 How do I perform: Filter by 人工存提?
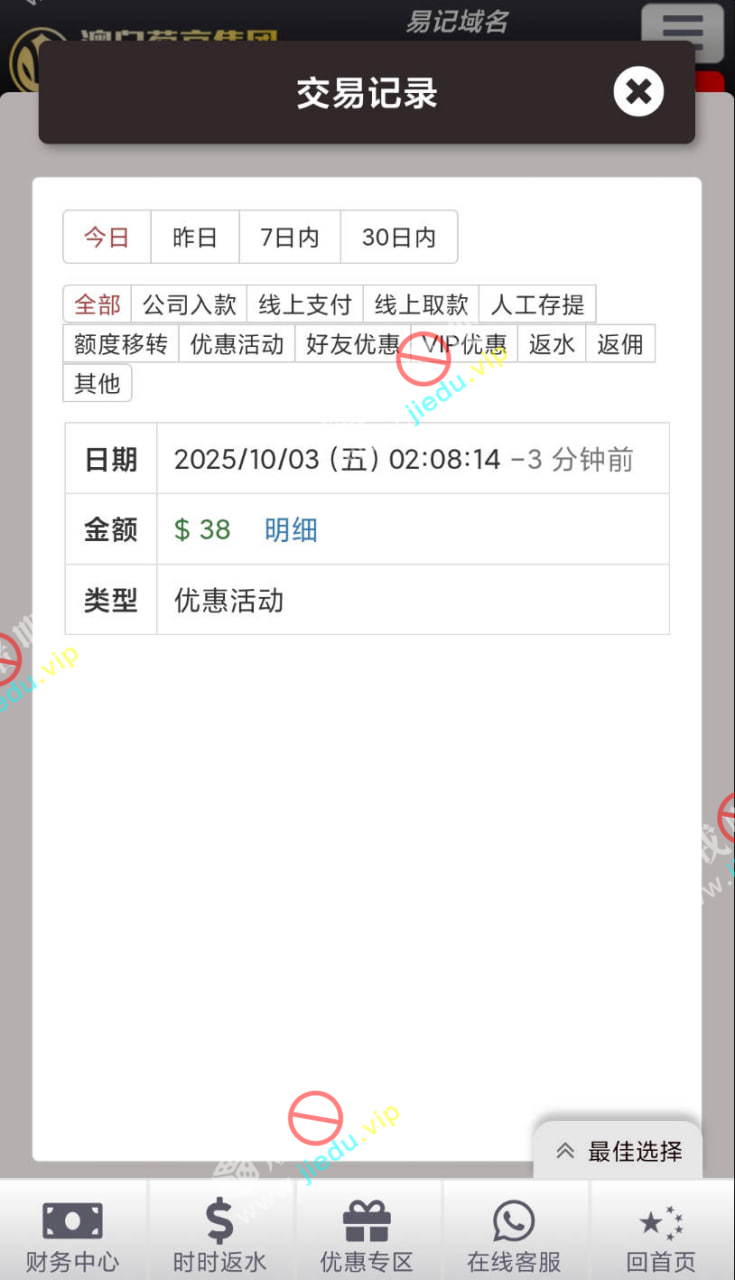(x=537, y=304)
